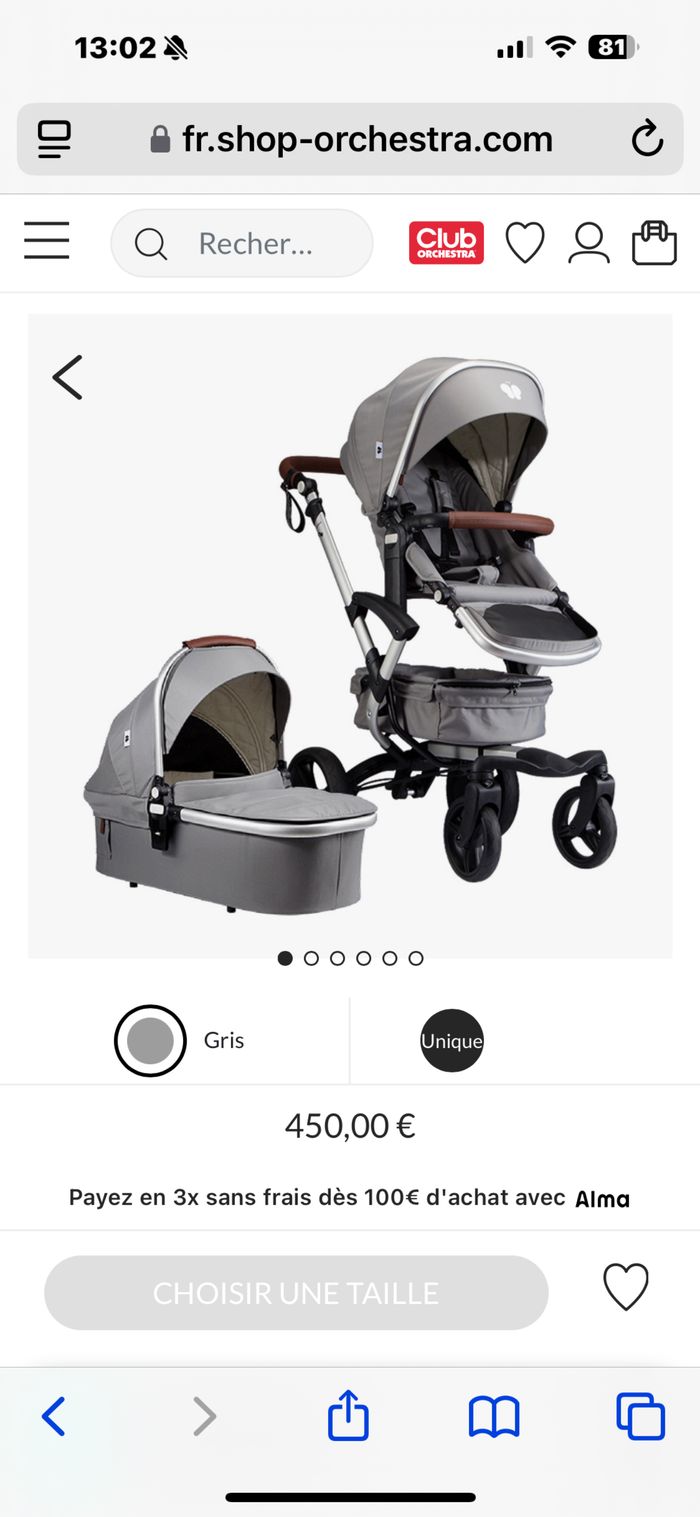The image size is (700, 1517).
Task: Show open Safari tabs
Action: 640,1417
